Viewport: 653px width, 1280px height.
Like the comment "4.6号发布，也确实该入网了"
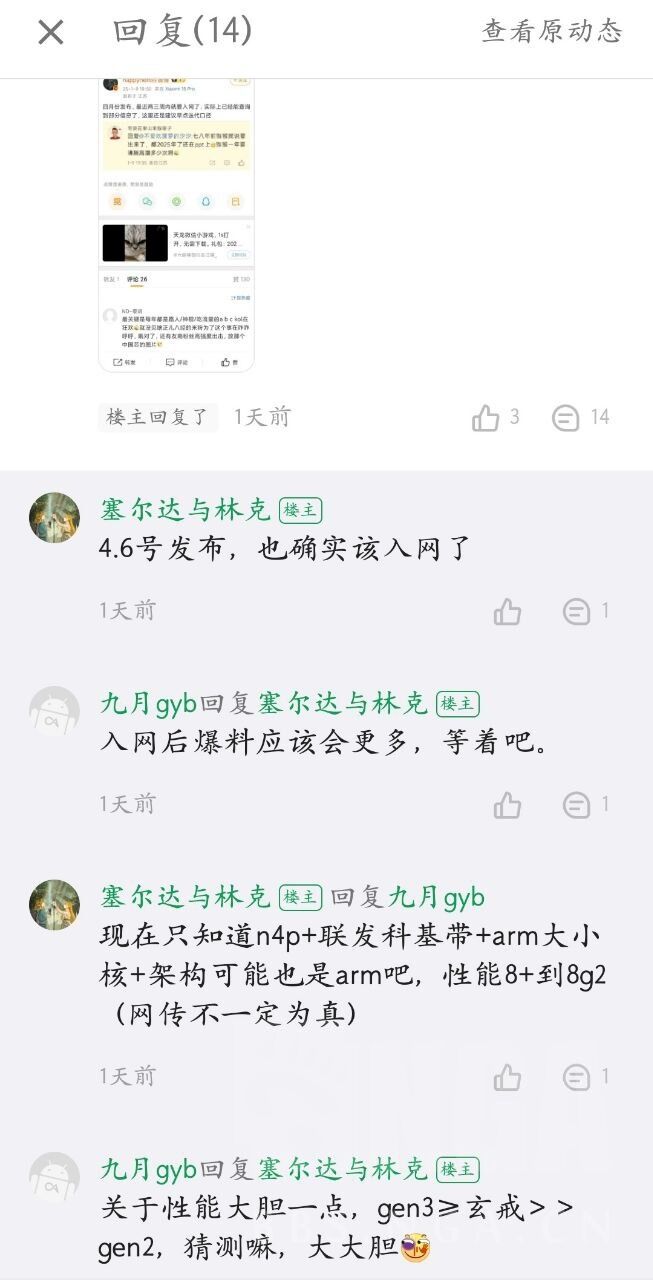(508, 612)
